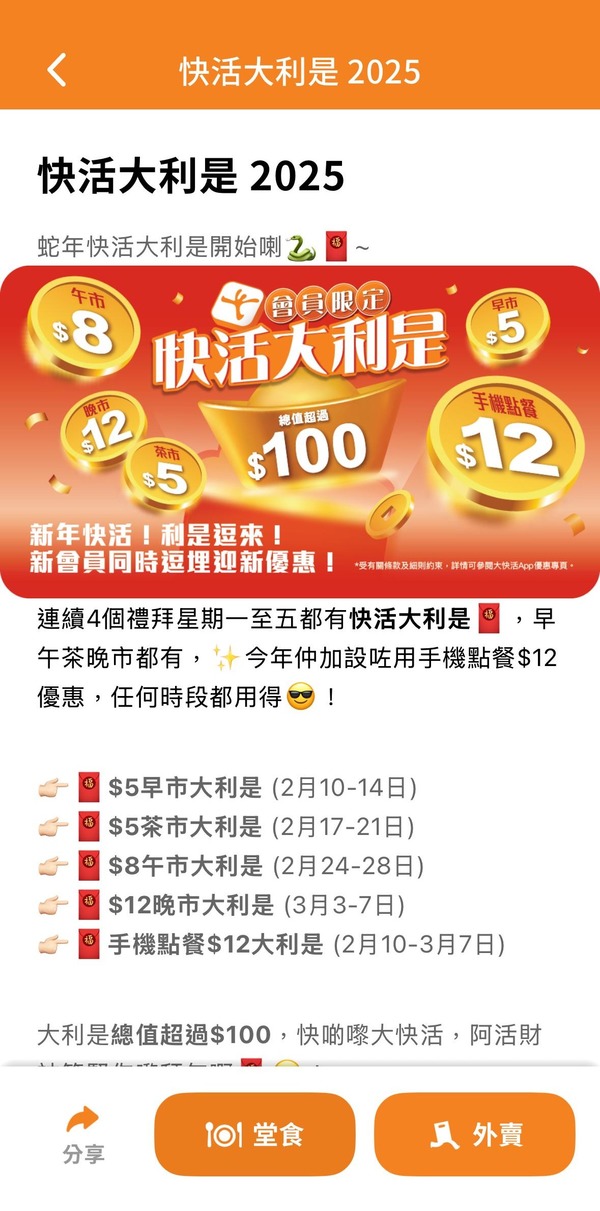Go back using the header arrow
Image resolution: width=600 pixels, height=1211 pixels.
[x=57, y=70]
